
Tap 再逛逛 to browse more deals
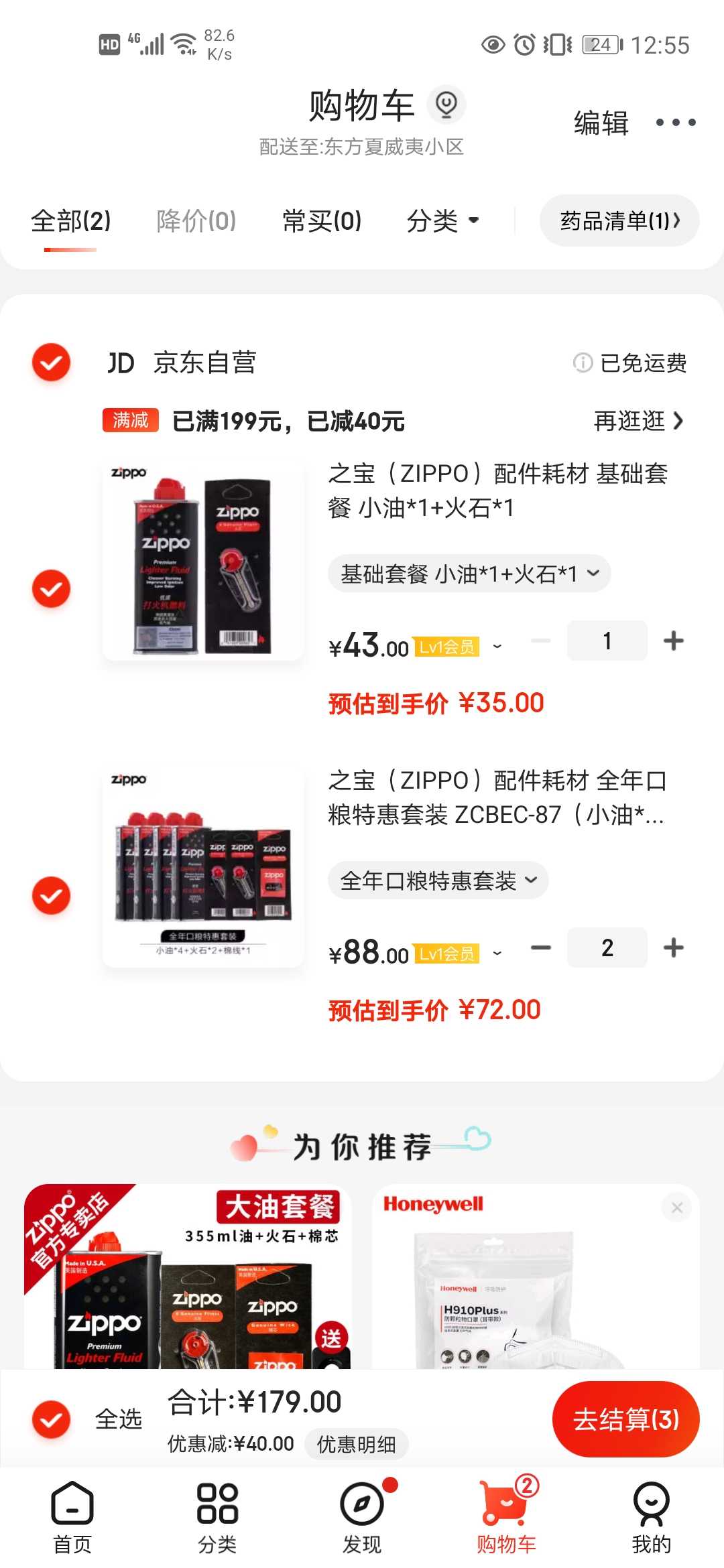point(638,421)
